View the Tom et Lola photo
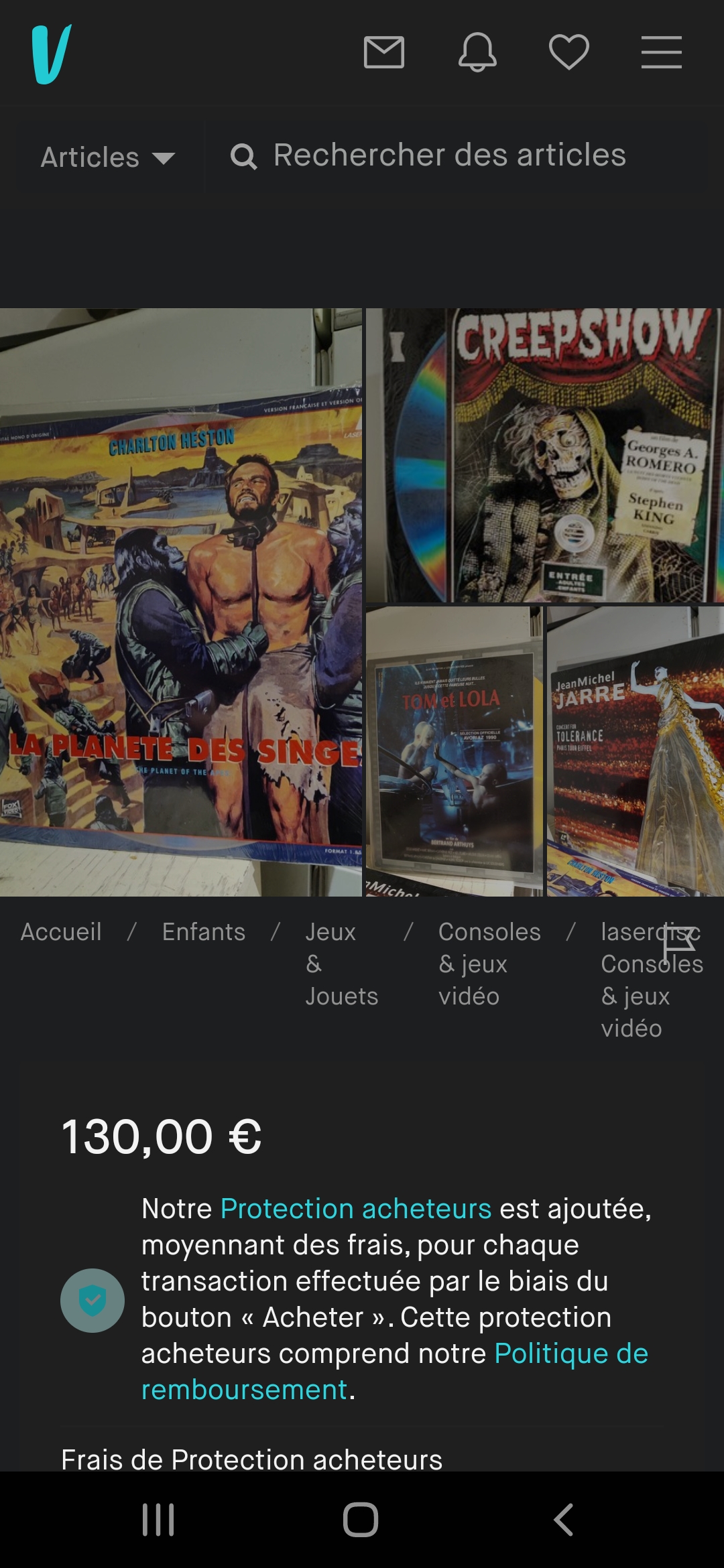This screenshot has height=1568, width=724. click(454, 751)
